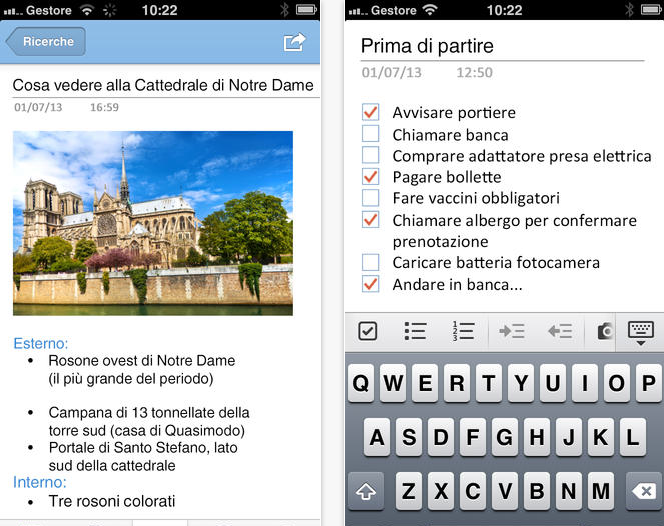
Task: Hide the on-screen keyboard
Action: 641,331
